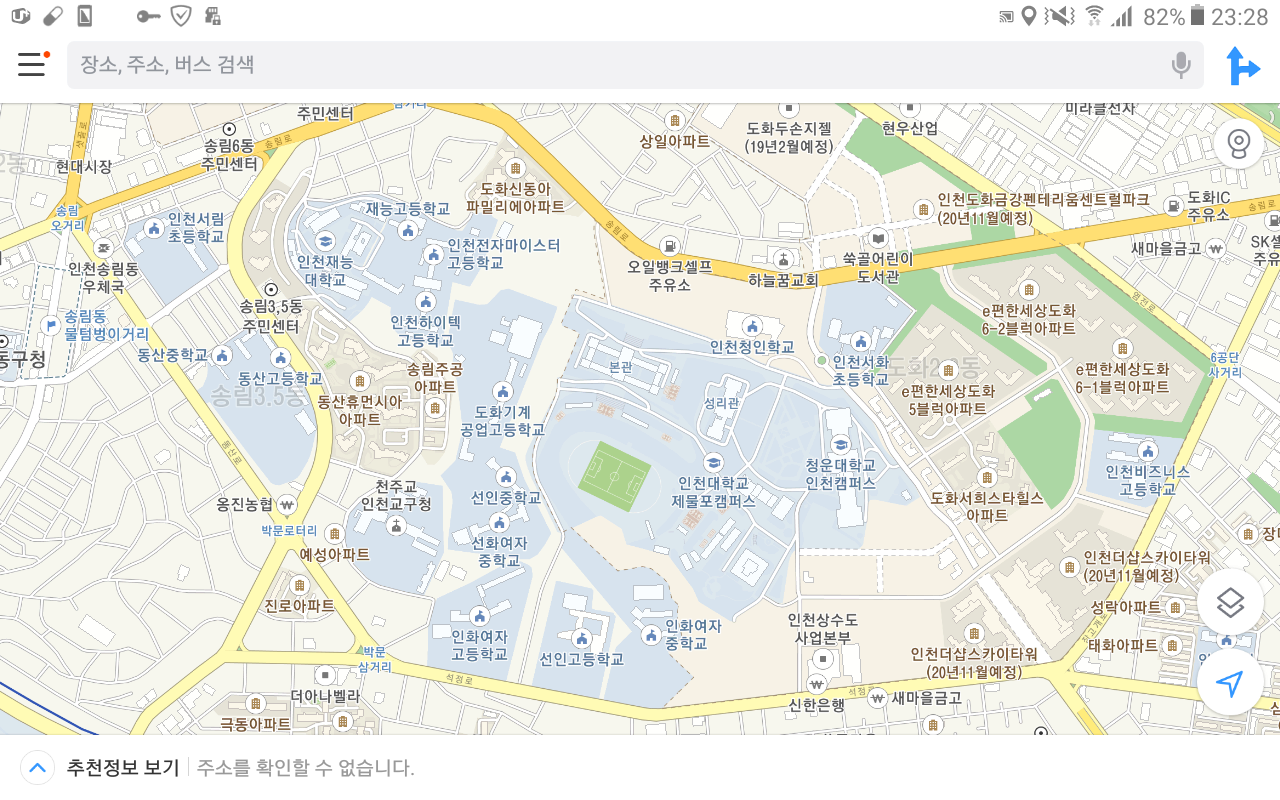Open the hamburger side menu
Viewport: 1280px width, 800px height.
(x=32, y=65)
